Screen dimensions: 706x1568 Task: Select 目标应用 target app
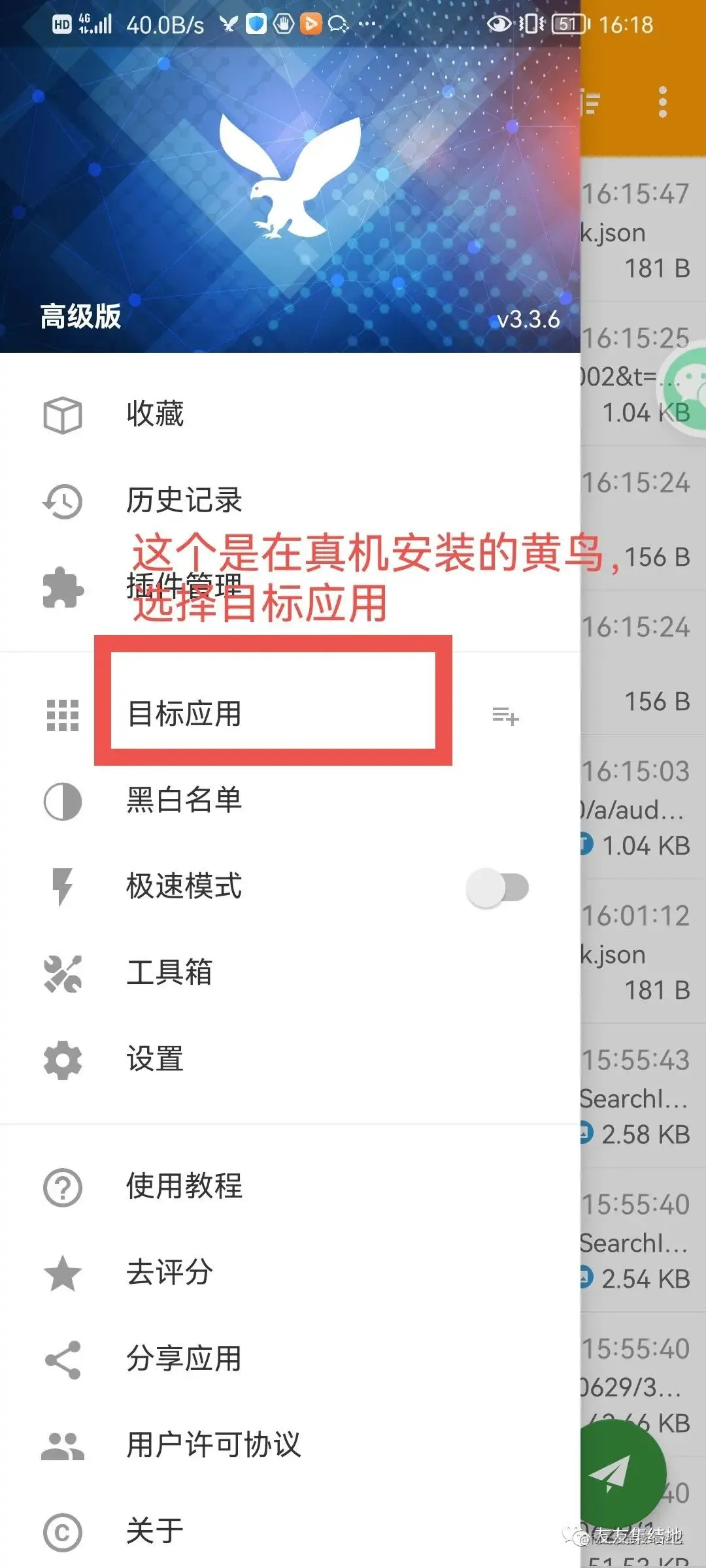click(x=185, y=713)
